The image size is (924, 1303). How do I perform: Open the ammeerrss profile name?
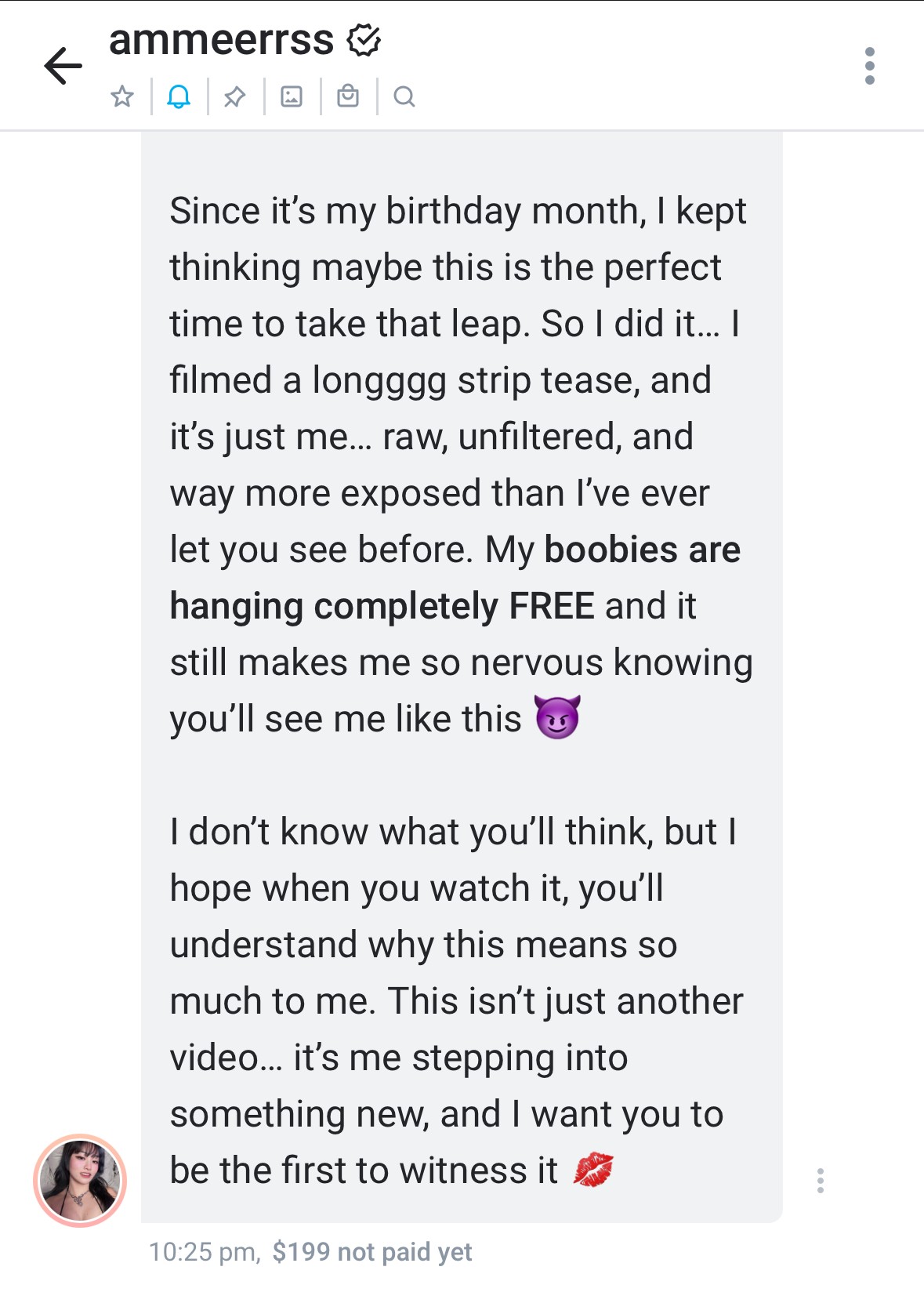tap(221, 39)
